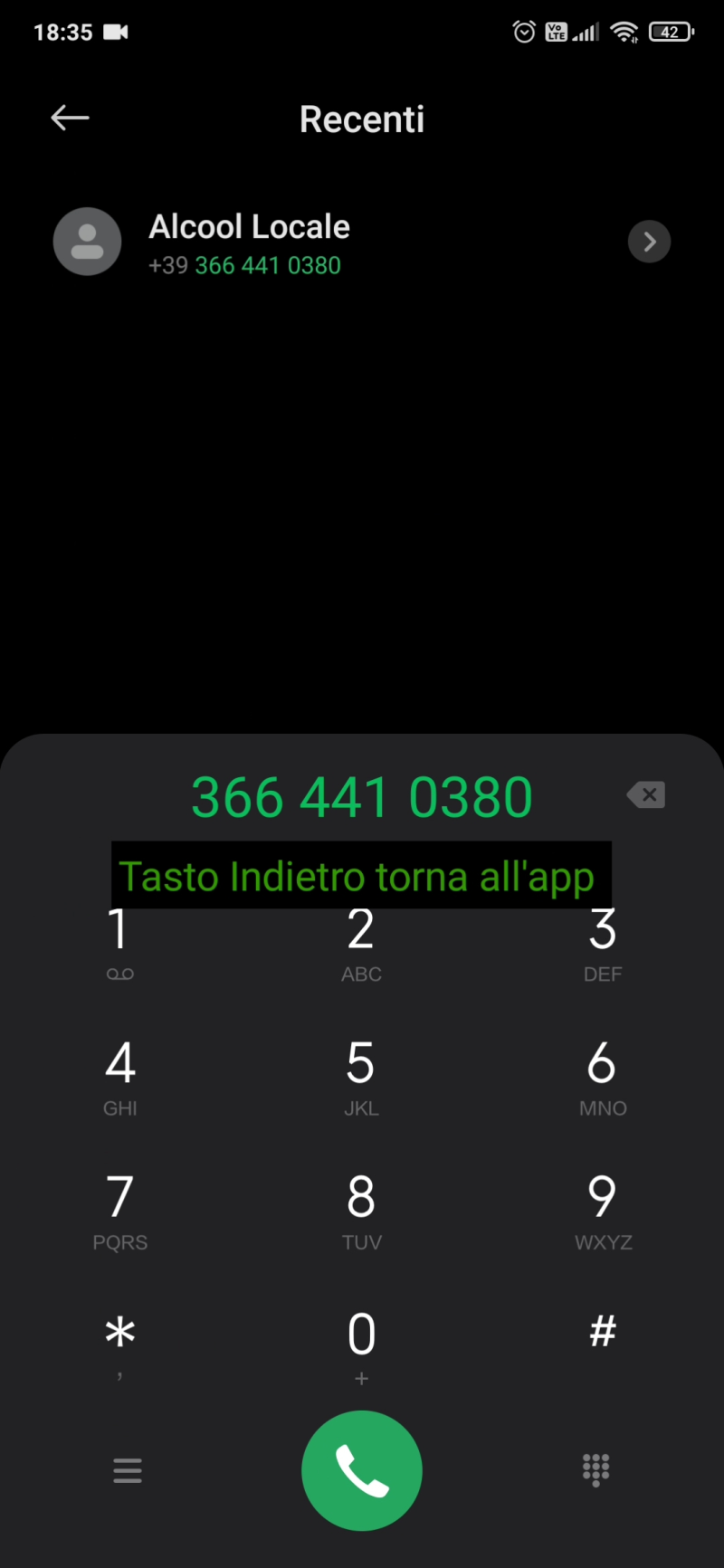The image size is (724, 1568).
Task: Dial digit 6 MNO
Action: point(603,1077)
